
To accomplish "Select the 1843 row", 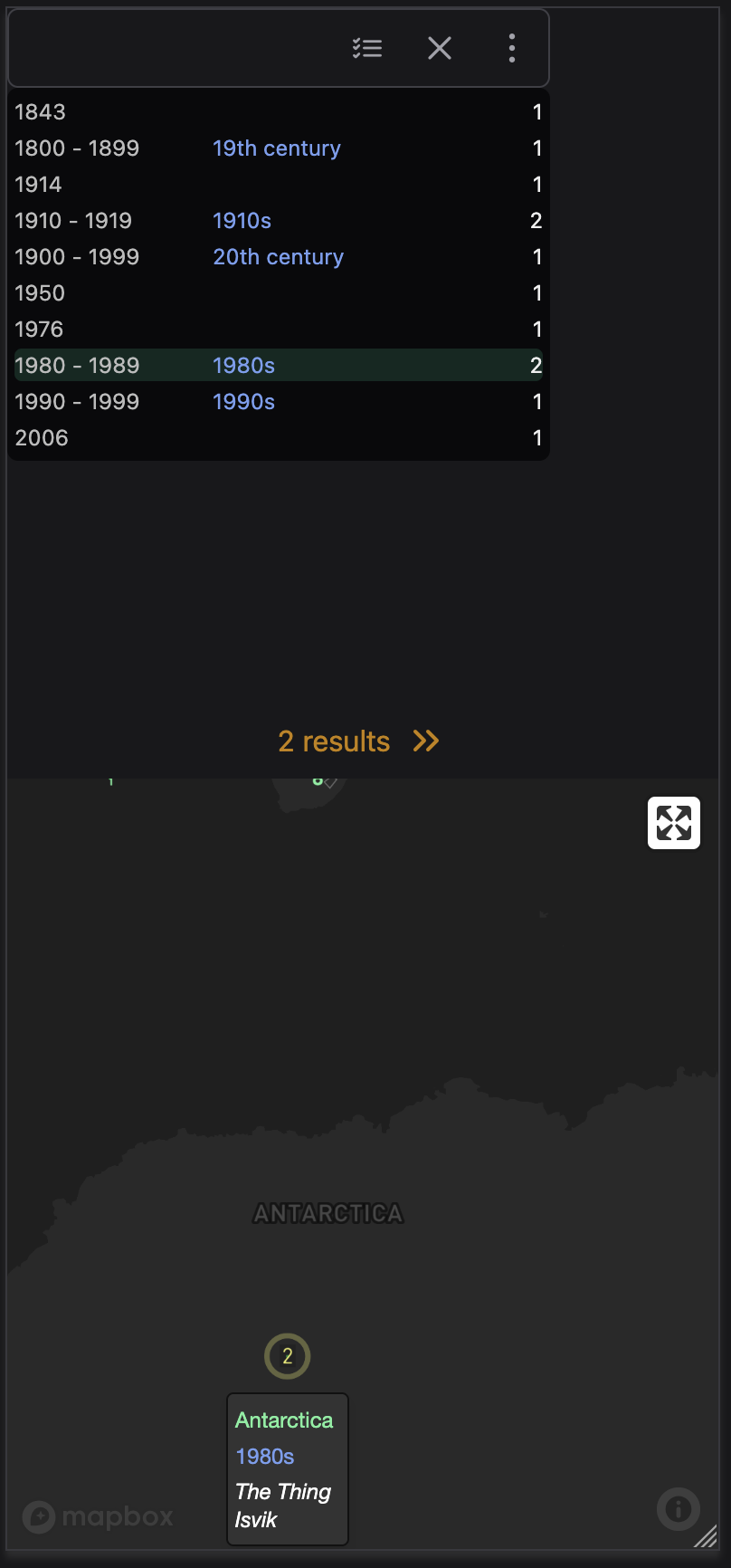I will coord(278,112).
